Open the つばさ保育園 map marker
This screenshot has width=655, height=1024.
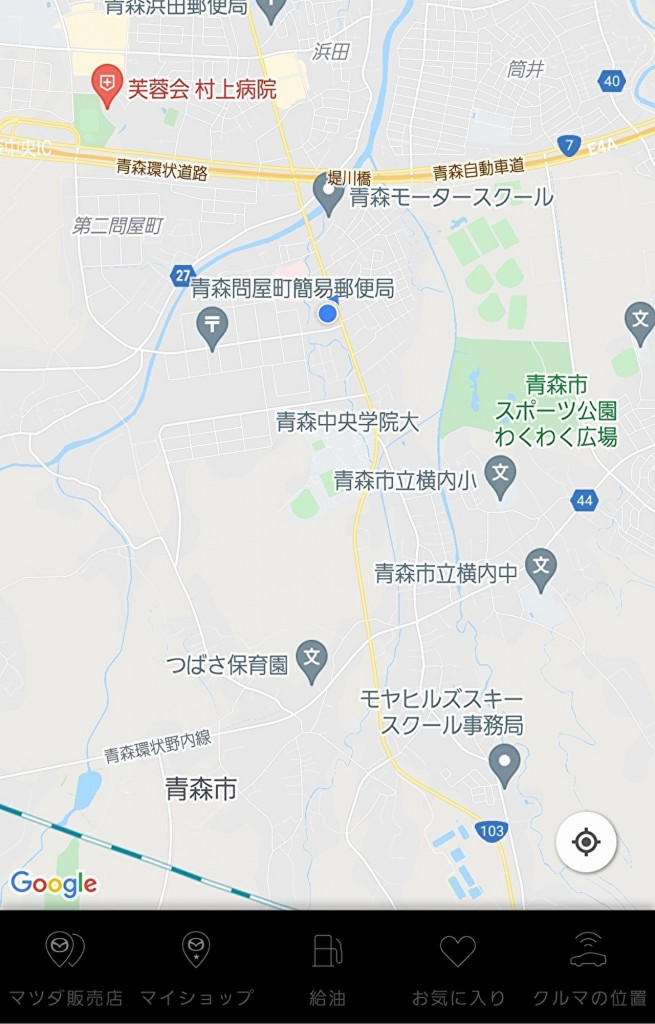click(x=313, y=659)
